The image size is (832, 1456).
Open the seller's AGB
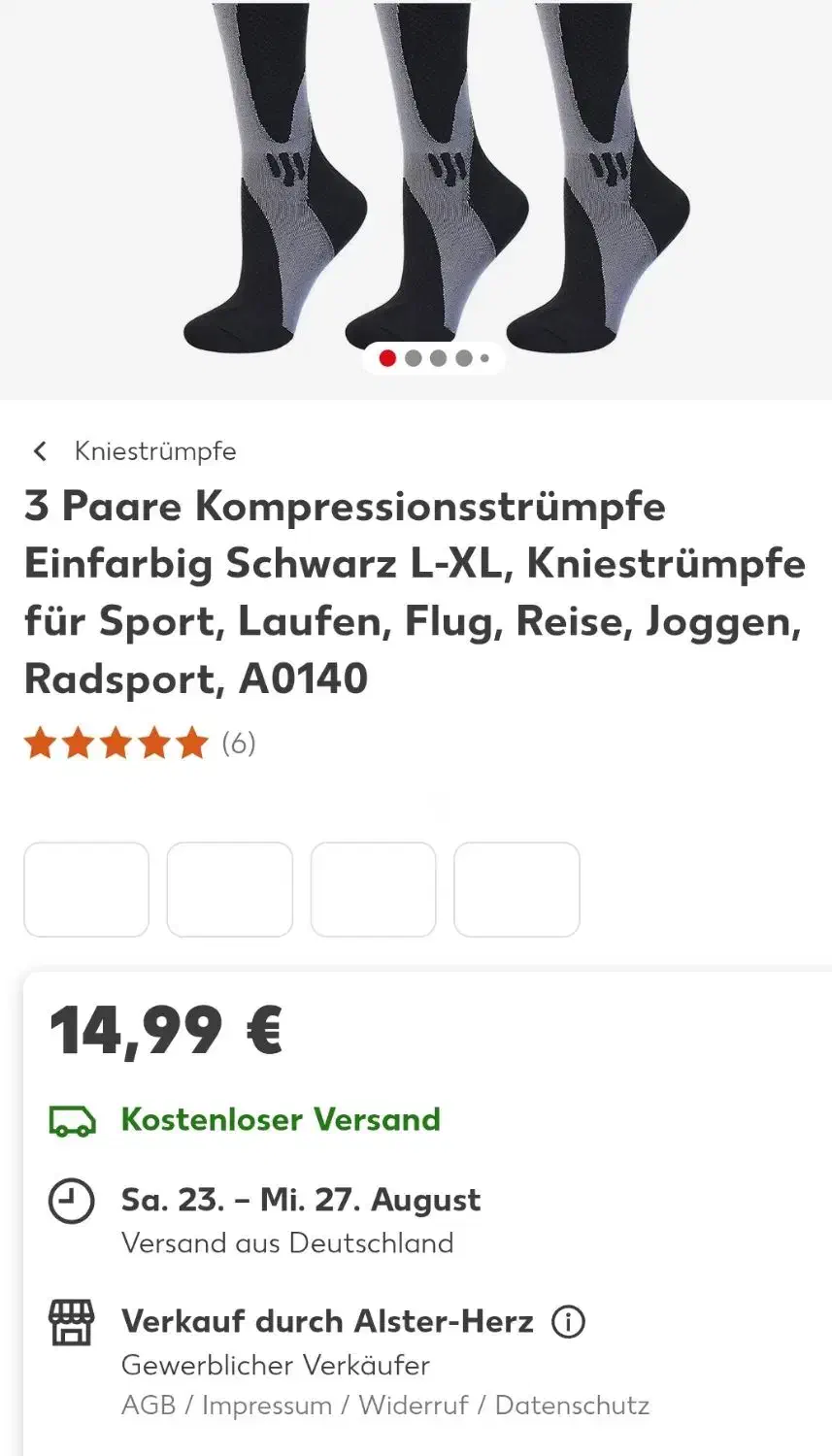(148, 1405)
